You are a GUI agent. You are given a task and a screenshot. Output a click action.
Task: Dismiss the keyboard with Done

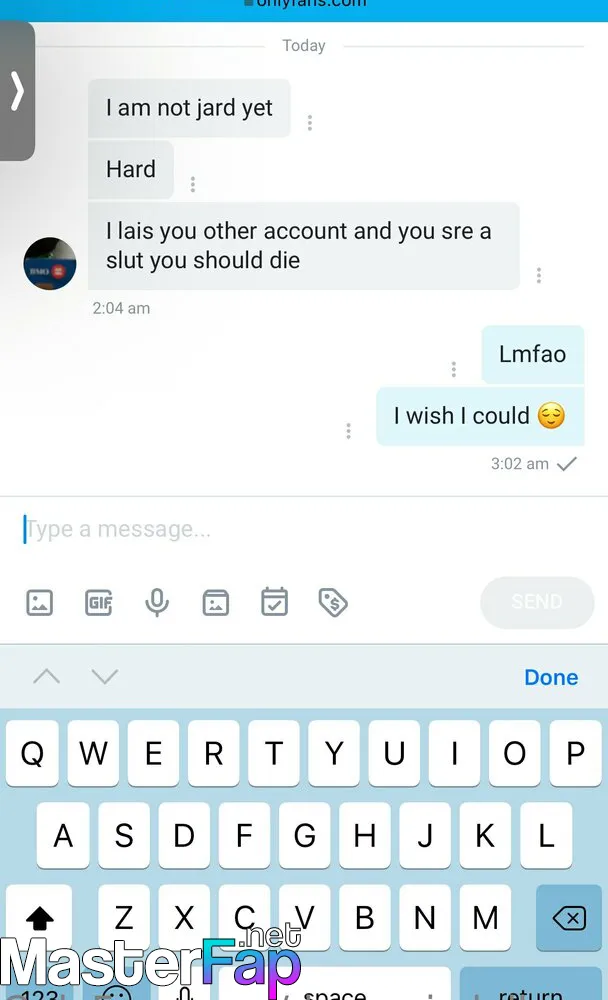[x=551, y=677]
